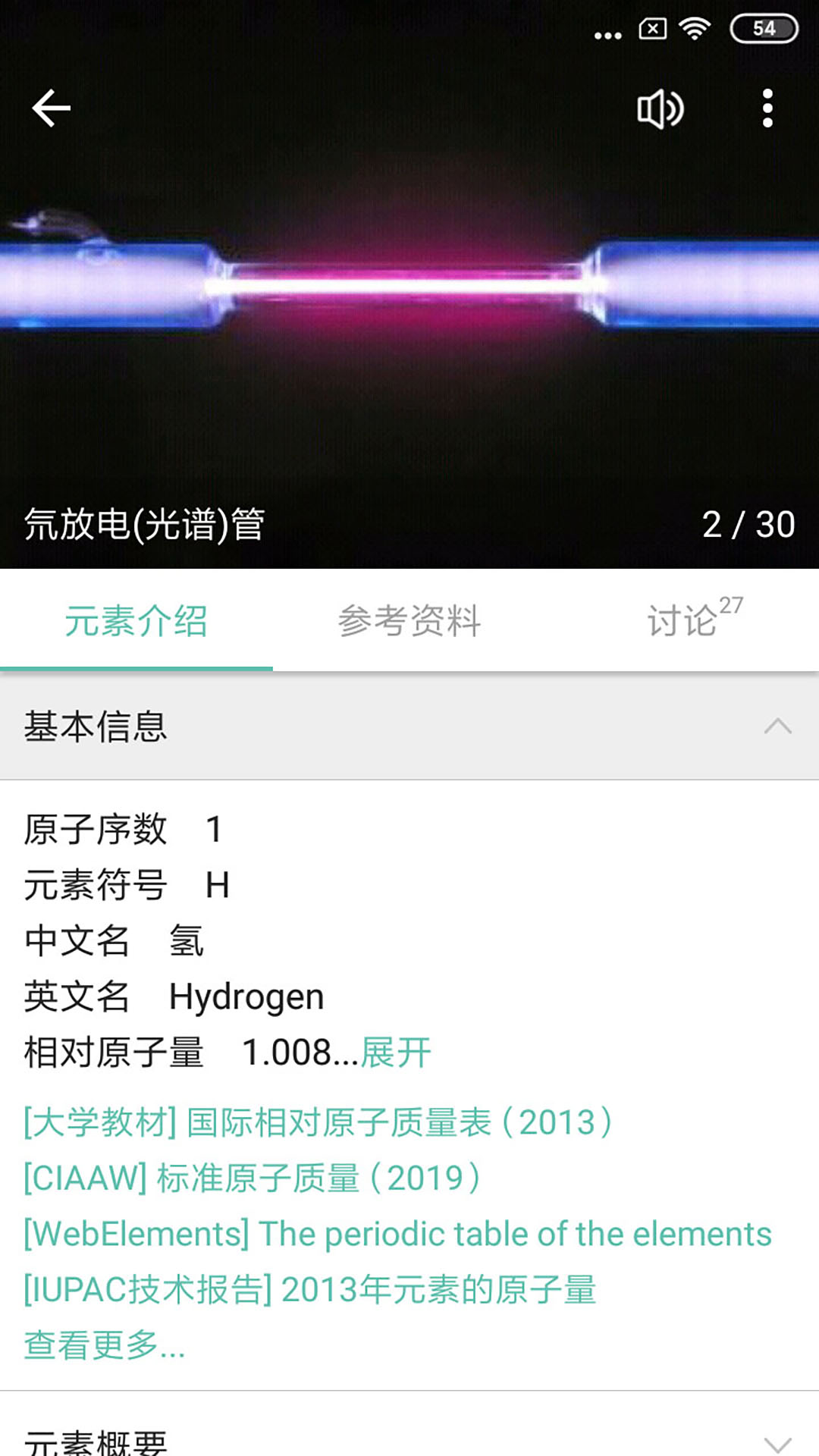
Task: Open the three-dot overflow menu
Action: pyautogui.click(x=769, y=107)
